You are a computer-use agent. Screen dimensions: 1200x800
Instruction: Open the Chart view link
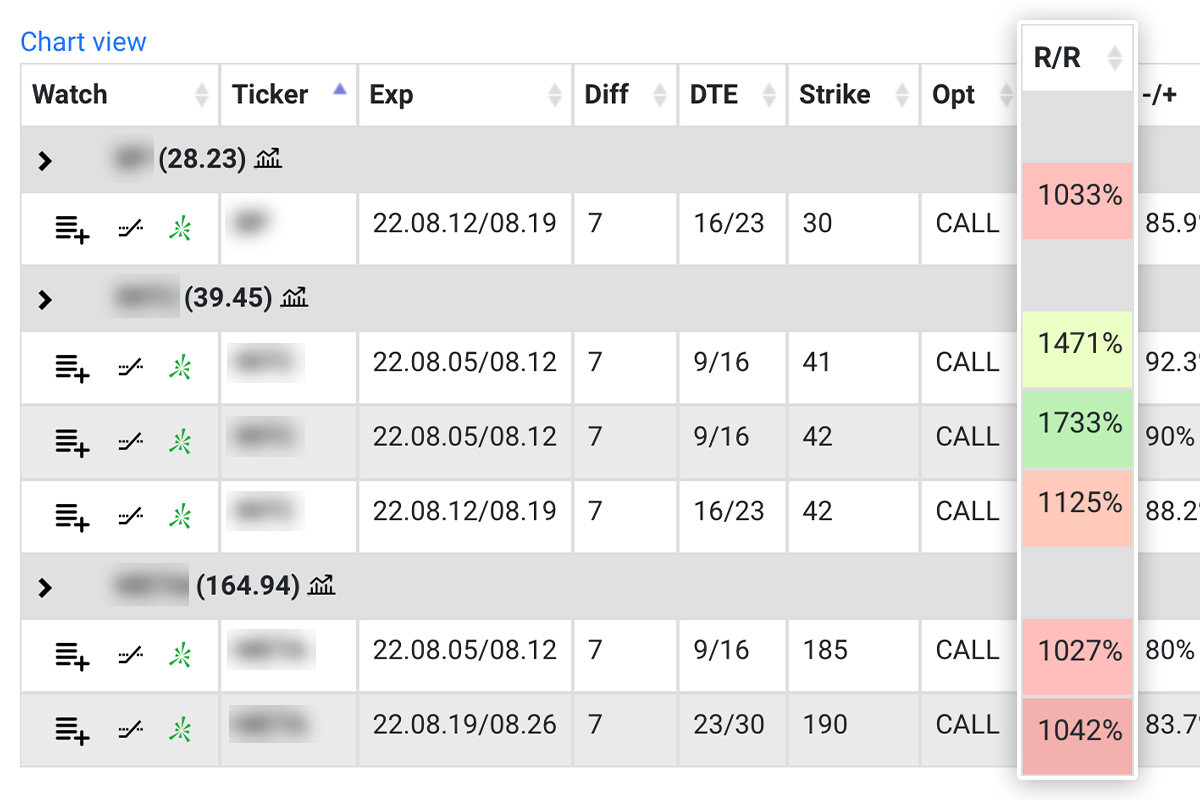click(x=83, y=42)
